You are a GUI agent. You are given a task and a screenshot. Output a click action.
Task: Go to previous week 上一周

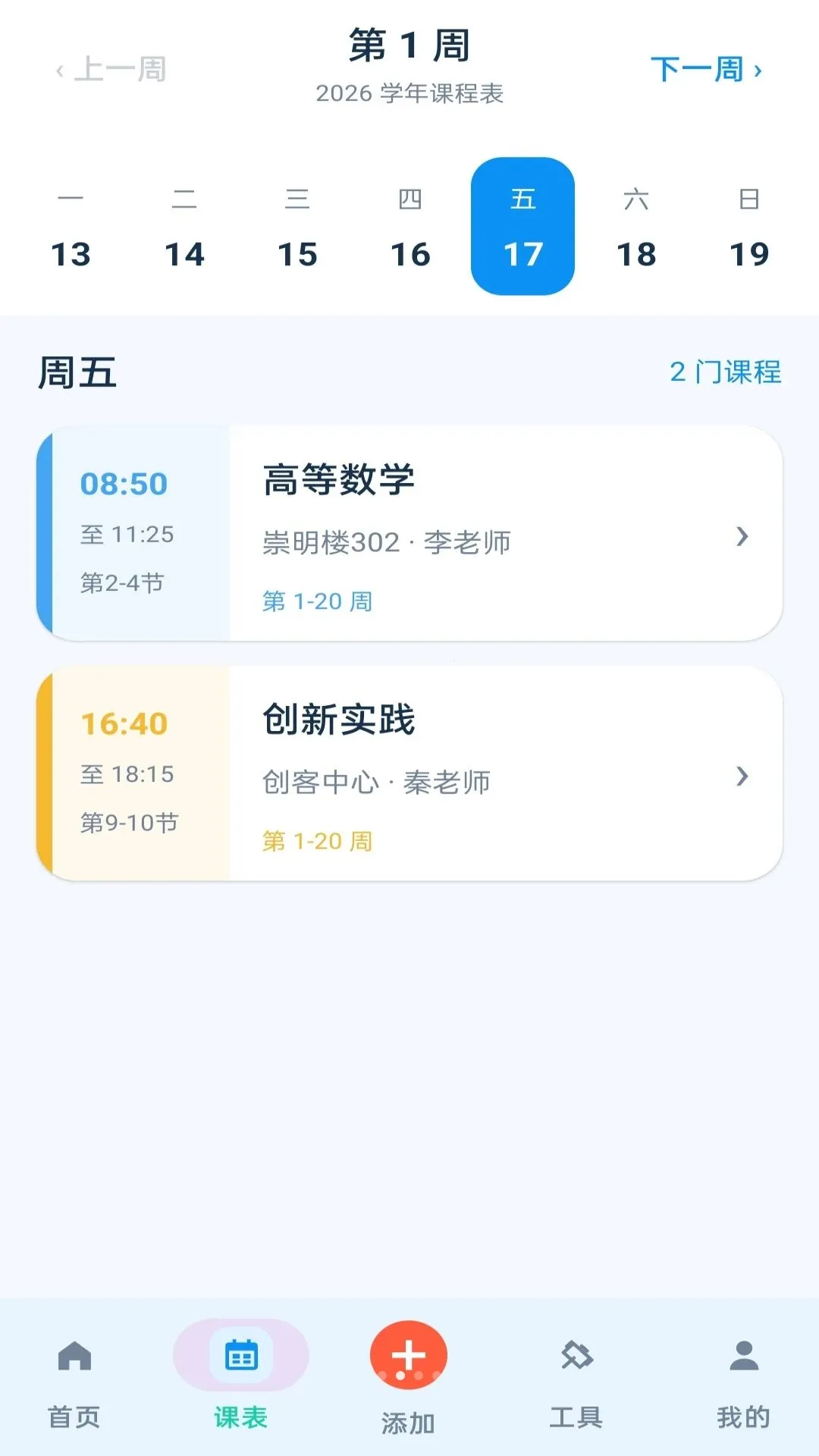(111, 70)
